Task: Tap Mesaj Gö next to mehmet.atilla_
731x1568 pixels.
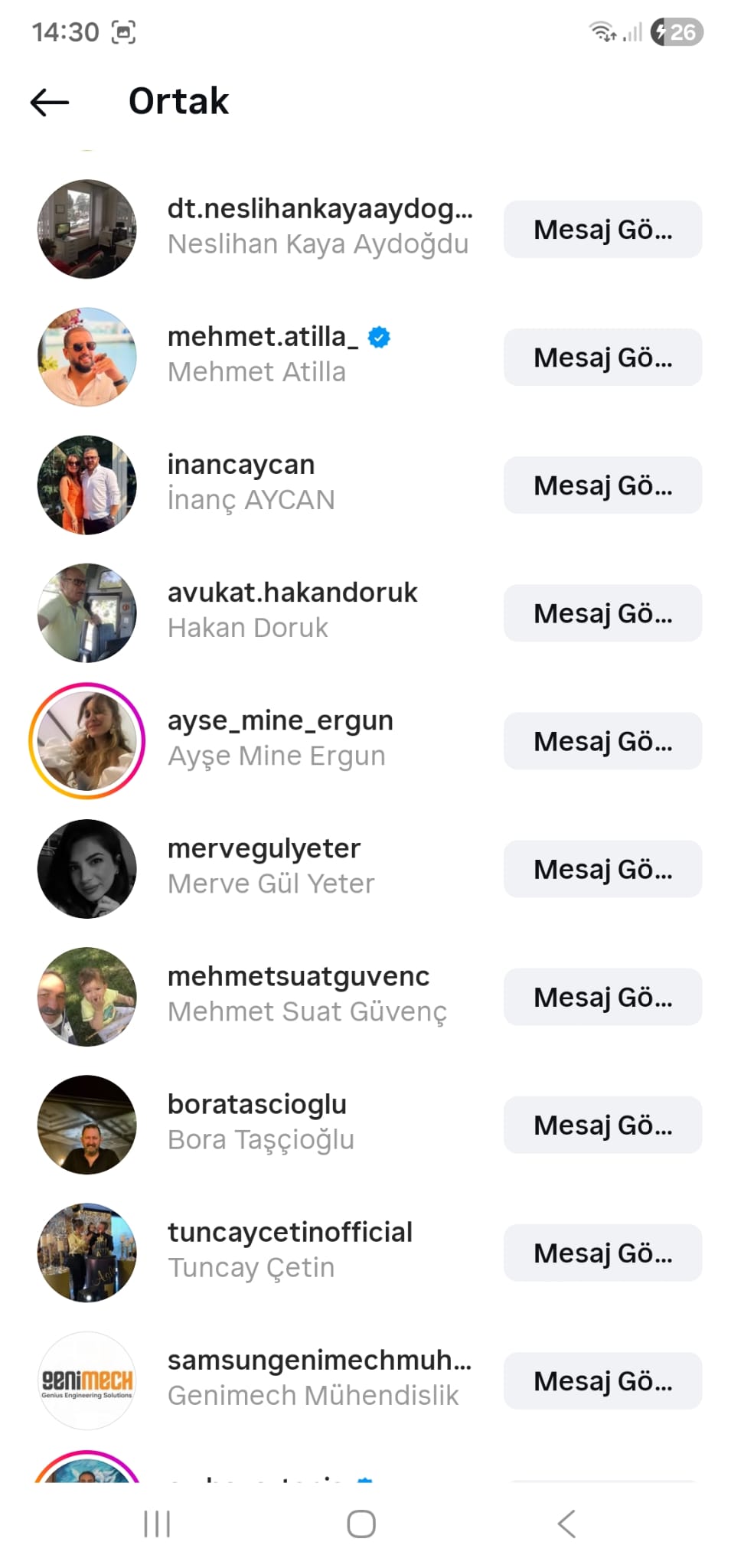Action: point(602,358)
